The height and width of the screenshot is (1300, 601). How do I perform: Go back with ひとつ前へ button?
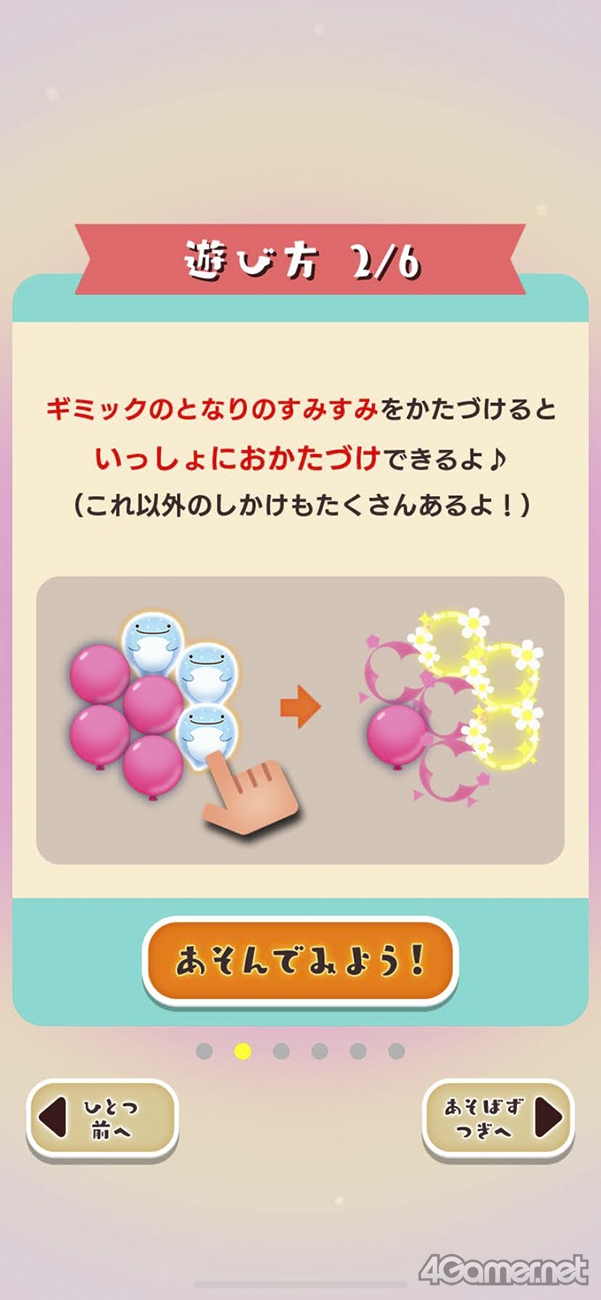(x=102, y=1119)
